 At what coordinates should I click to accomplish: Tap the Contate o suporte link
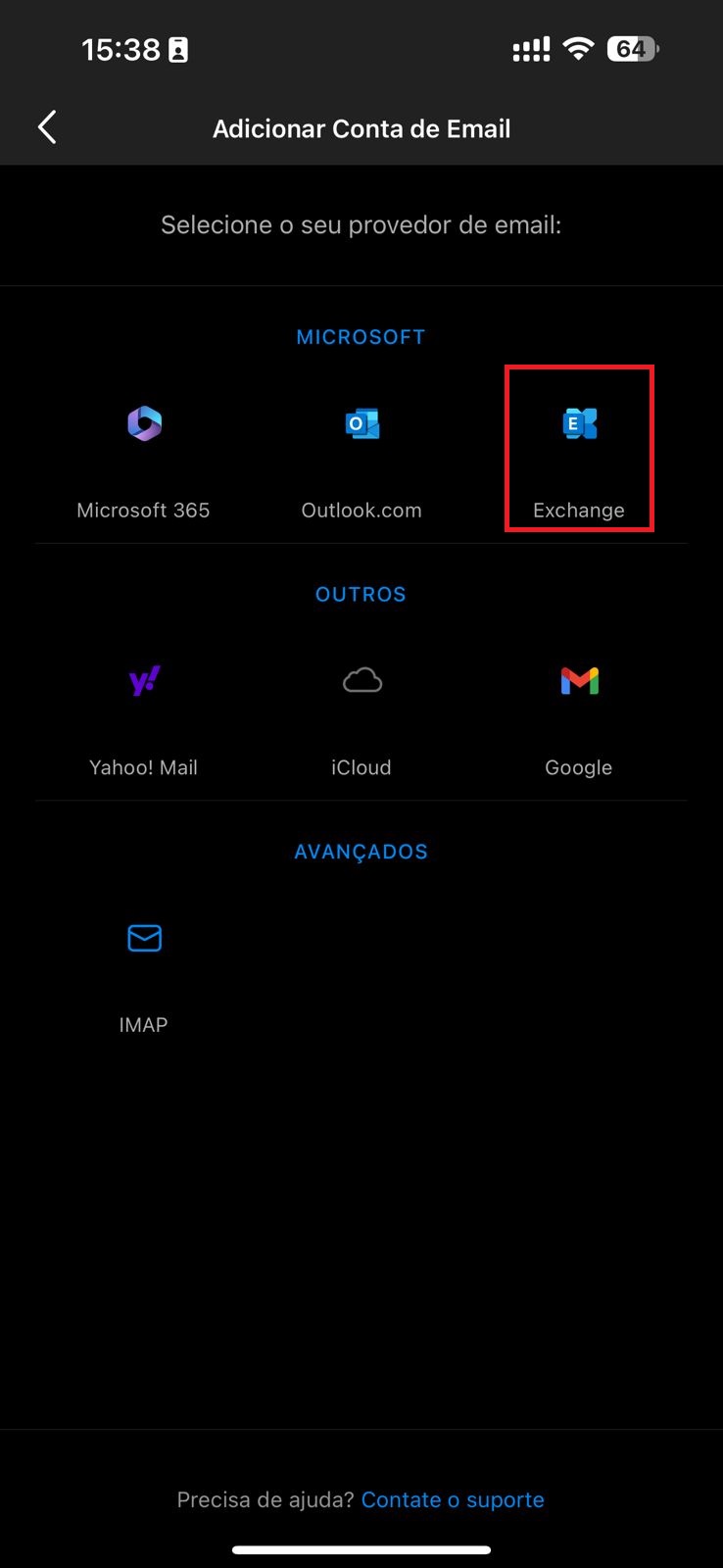(x=453, y=1499)
